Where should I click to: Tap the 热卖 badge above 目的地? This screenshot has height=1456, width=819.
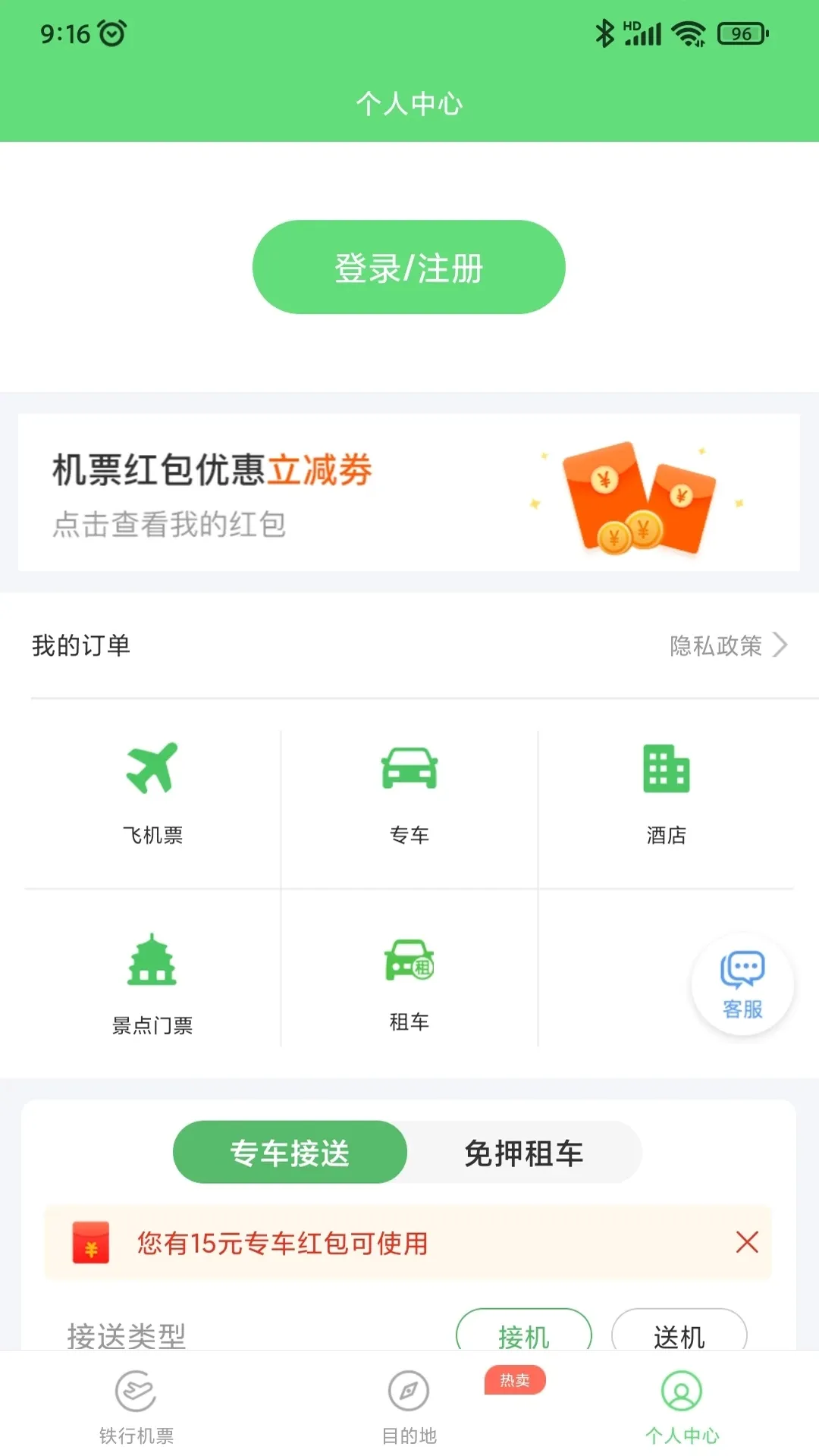[x=513, y=1380]
